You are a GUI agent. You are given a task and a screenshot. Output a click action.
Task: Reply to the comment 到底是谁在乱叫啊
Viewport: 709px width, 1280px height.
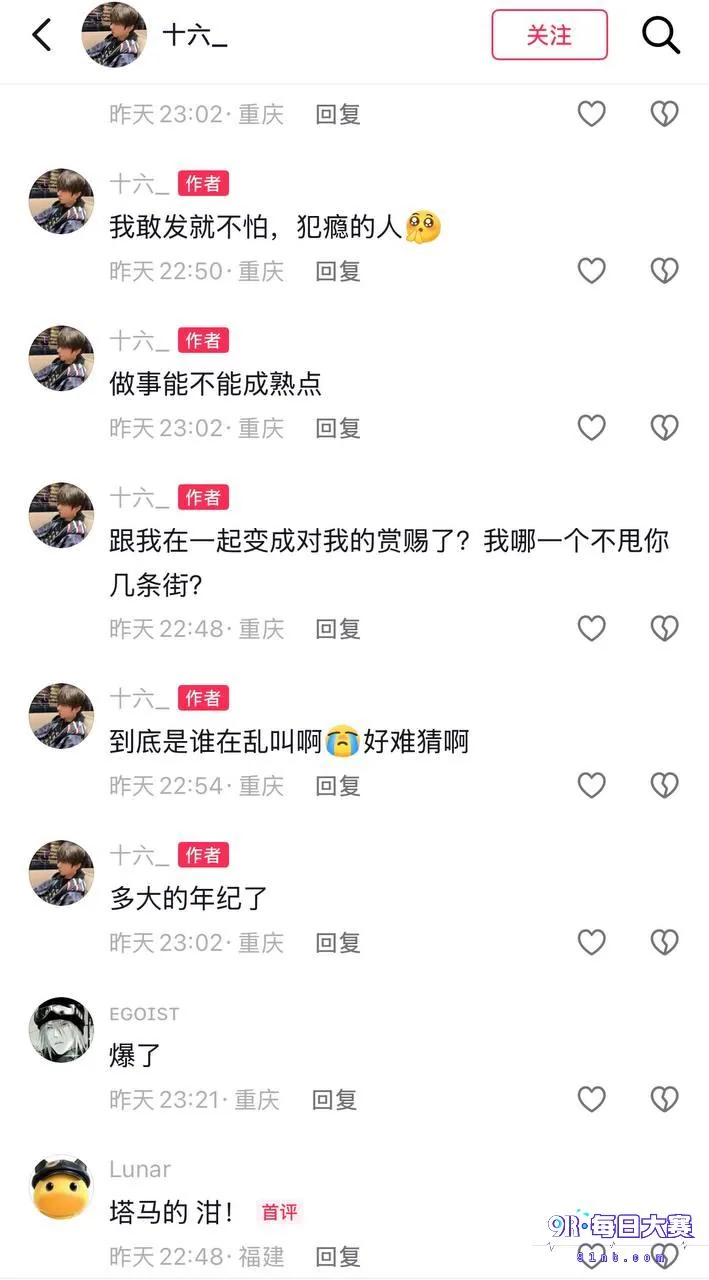coord(338,786)
